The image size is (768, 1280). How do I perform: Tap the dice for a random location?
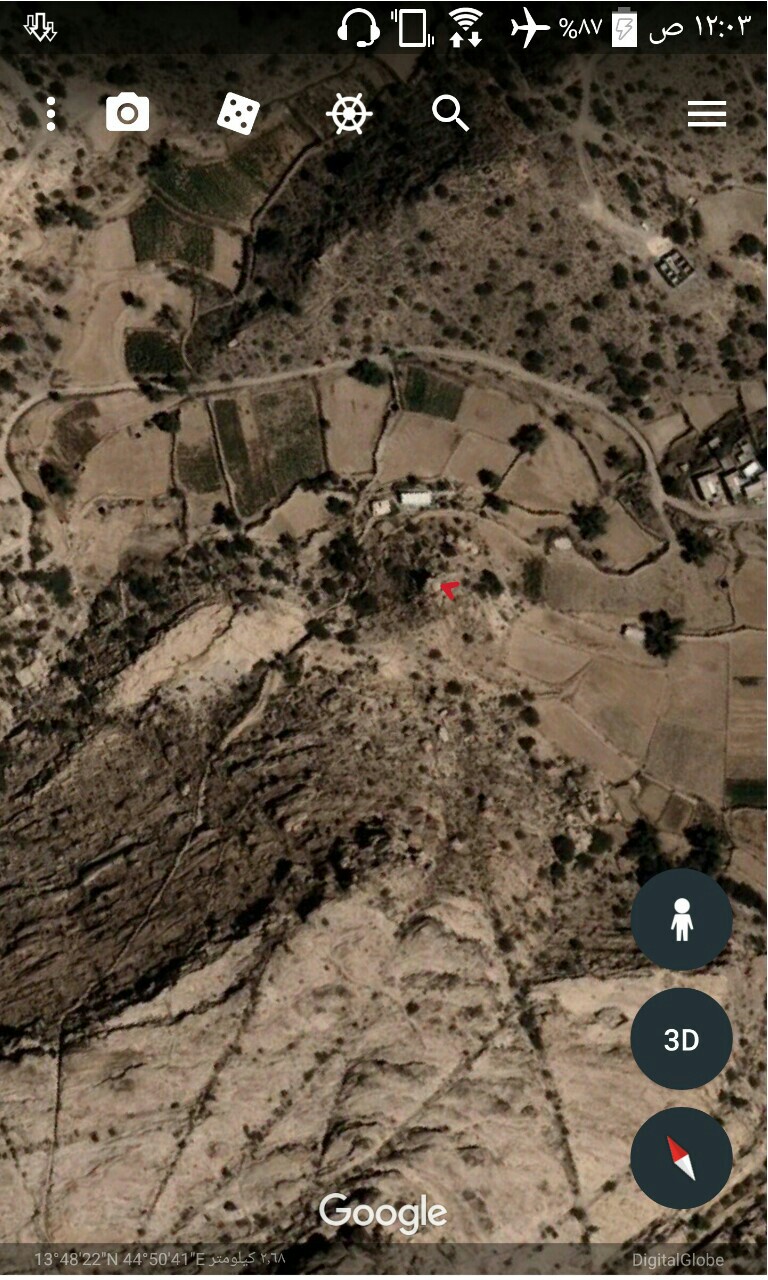pyautogui.click(x=239, y=113)
